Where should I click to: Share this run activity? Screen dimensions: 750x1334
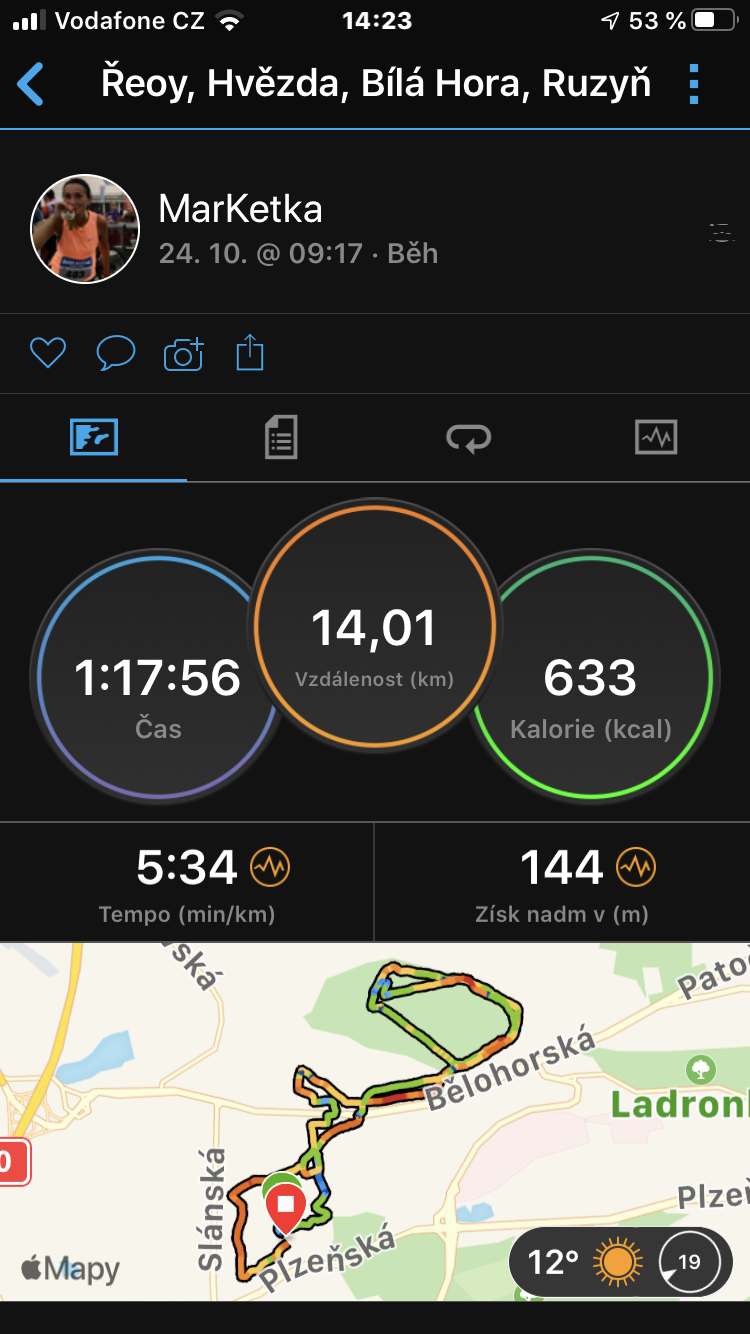250,353
